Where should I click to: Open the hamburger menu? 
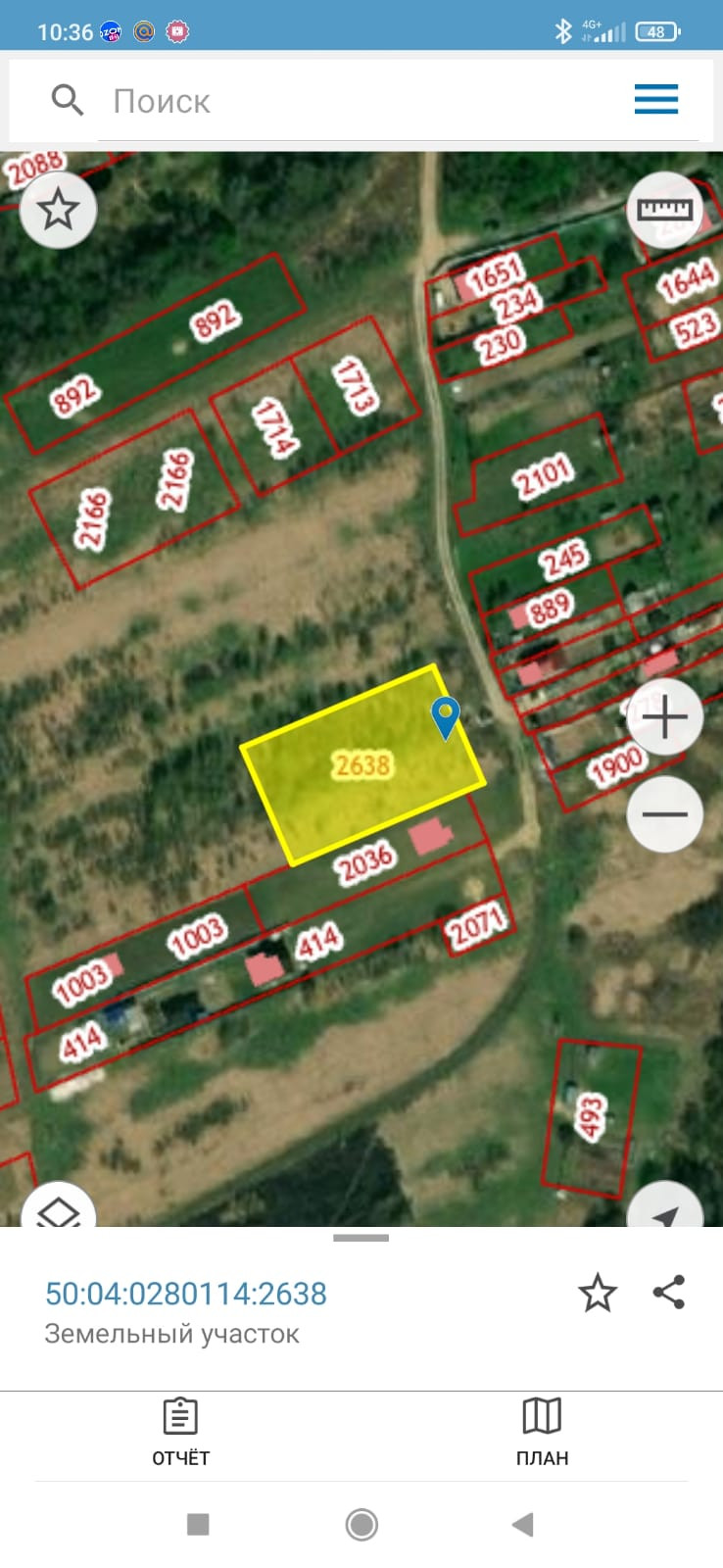655,100
